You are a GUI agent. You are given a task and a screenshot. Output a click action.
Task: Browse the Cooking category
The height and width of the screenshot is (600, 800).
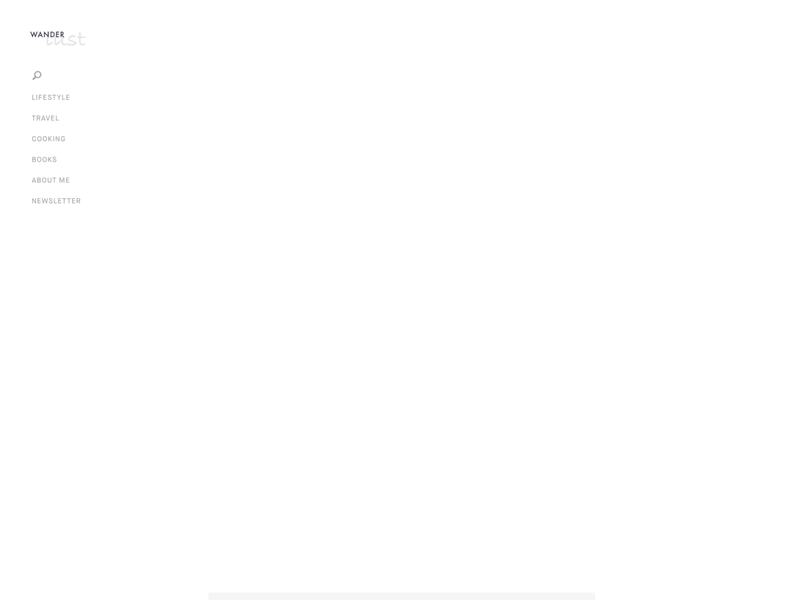(x=48, y=139)
